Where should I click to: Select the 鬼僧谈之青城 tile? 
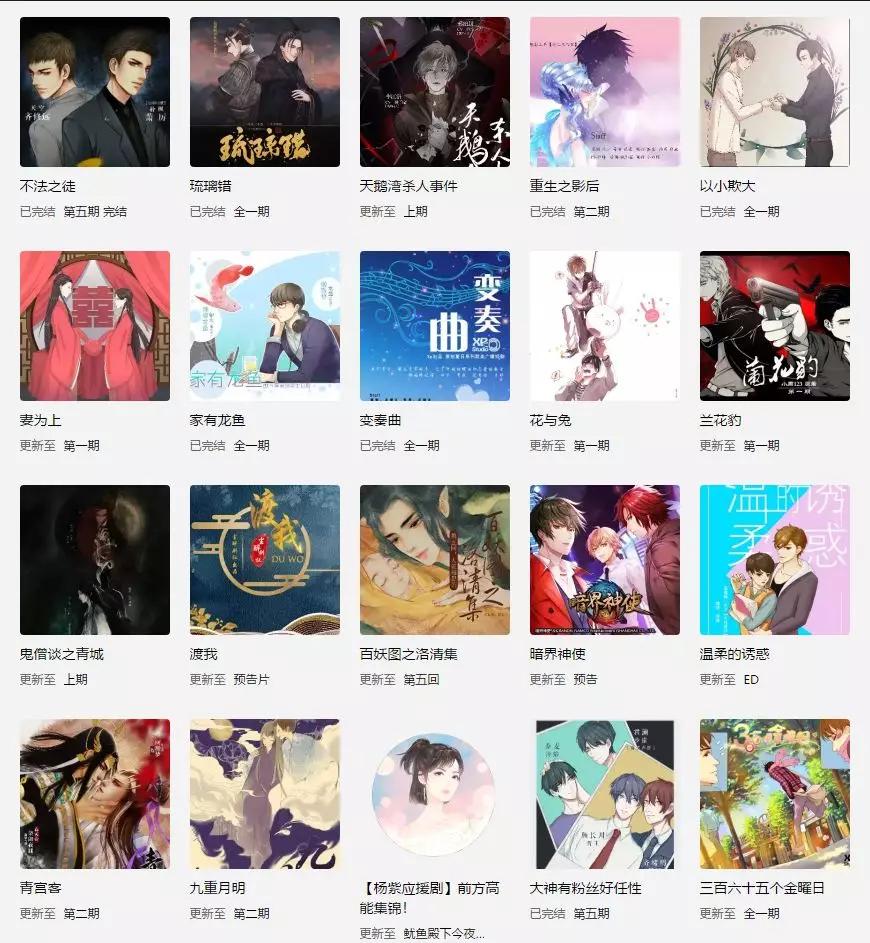click(95, 560)
